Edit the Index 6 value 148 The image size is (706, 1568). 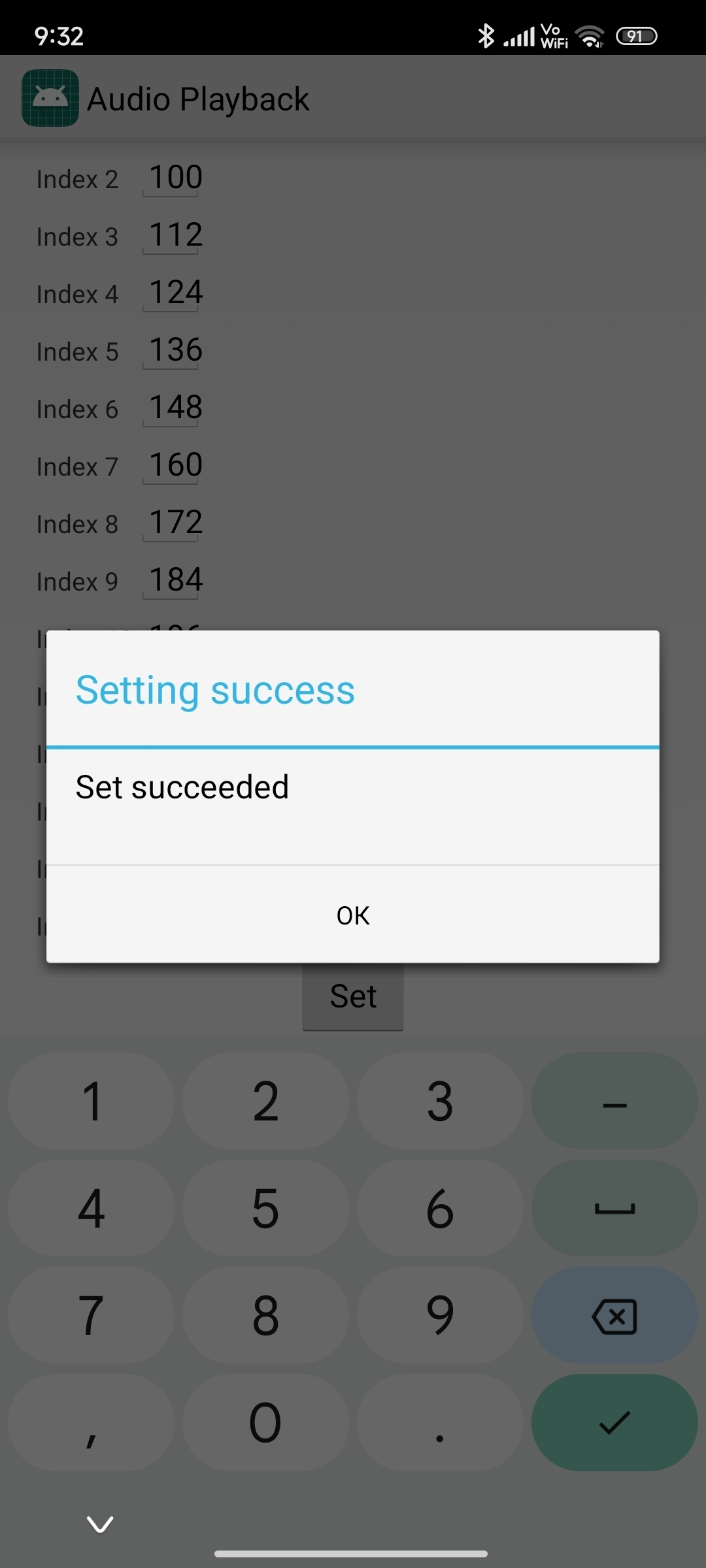(x=175, y=408)
